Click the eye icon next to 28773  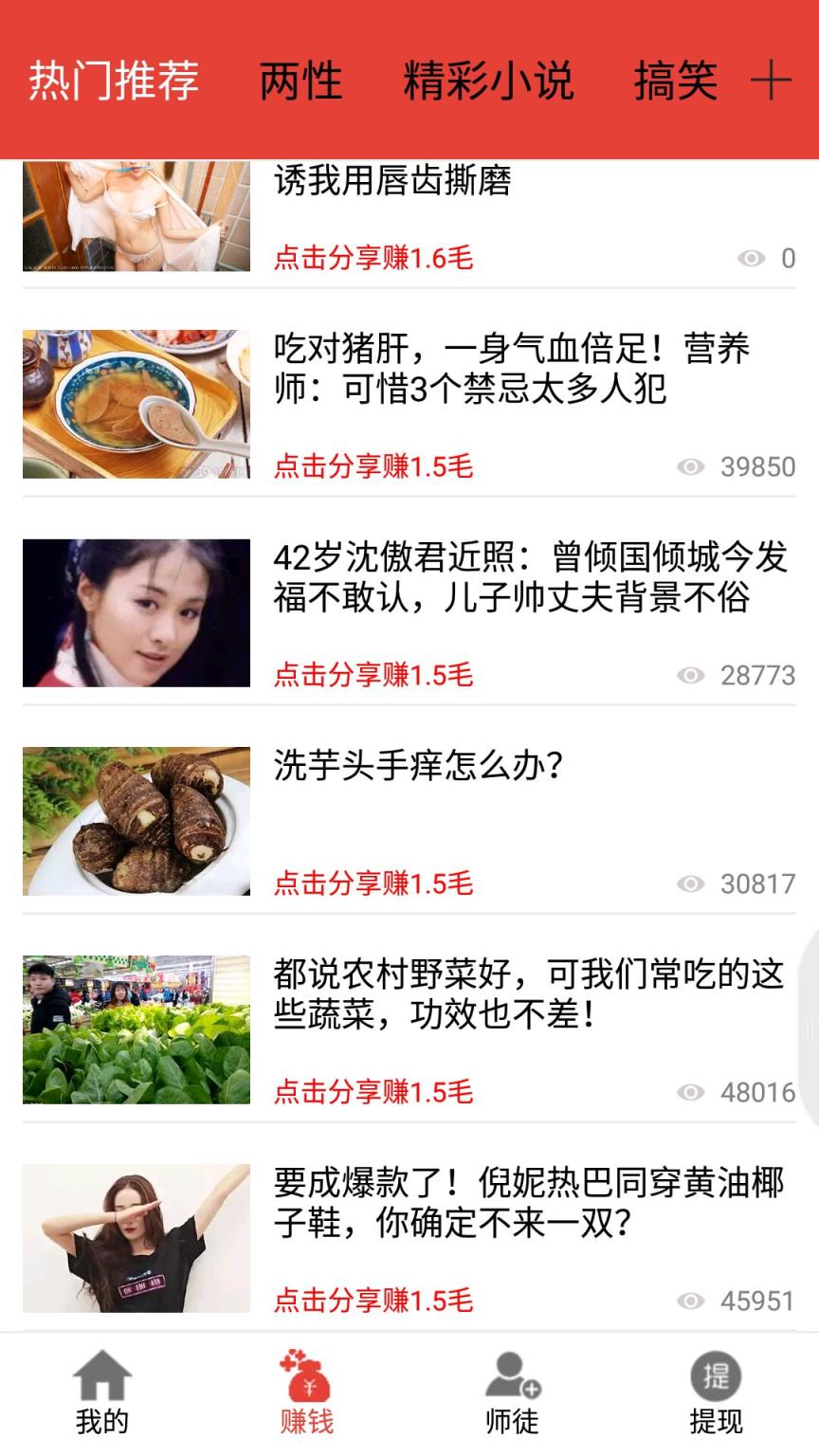tap(690, 676)
